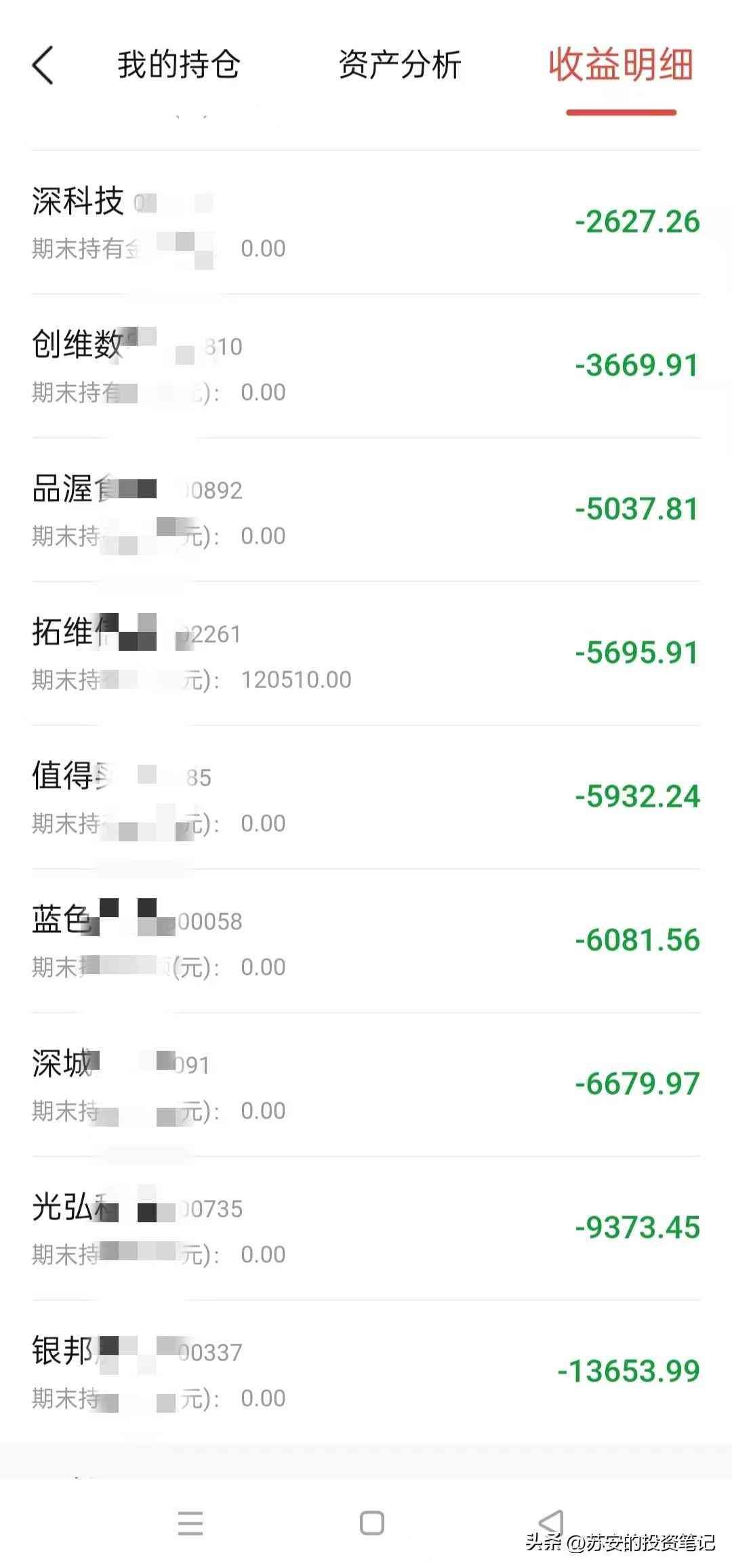This screenshot has height=1568, width=732.
Task: Open the holding with 120510.00 balance
Action: 366,654
